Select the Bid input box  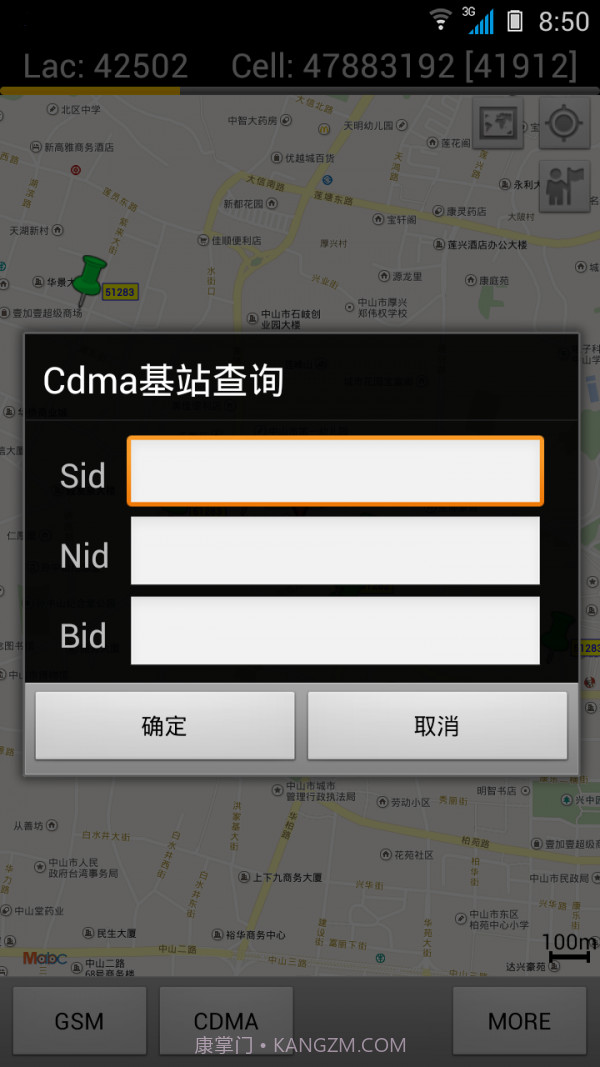tap(335, 631)
